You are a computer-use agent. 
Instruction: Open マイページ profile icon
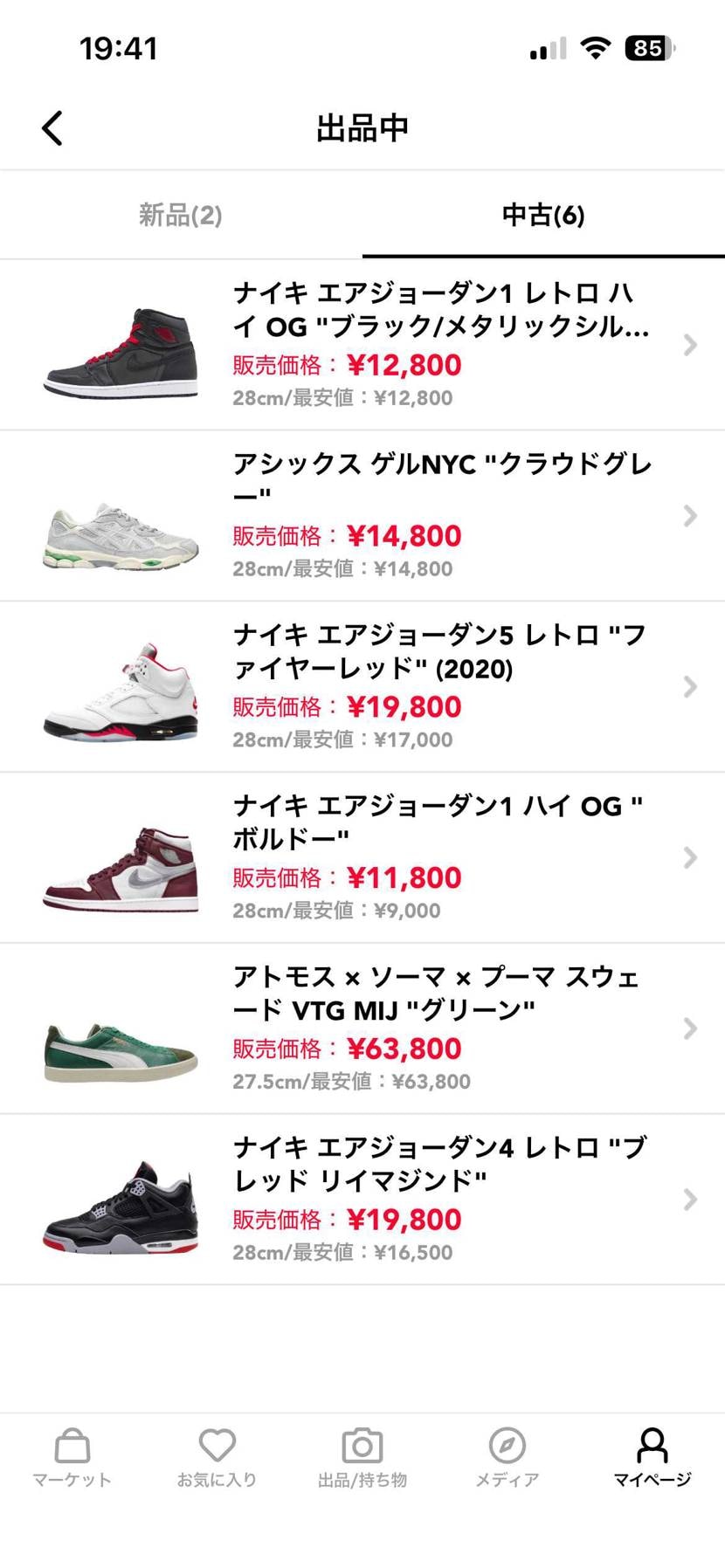652,1448
